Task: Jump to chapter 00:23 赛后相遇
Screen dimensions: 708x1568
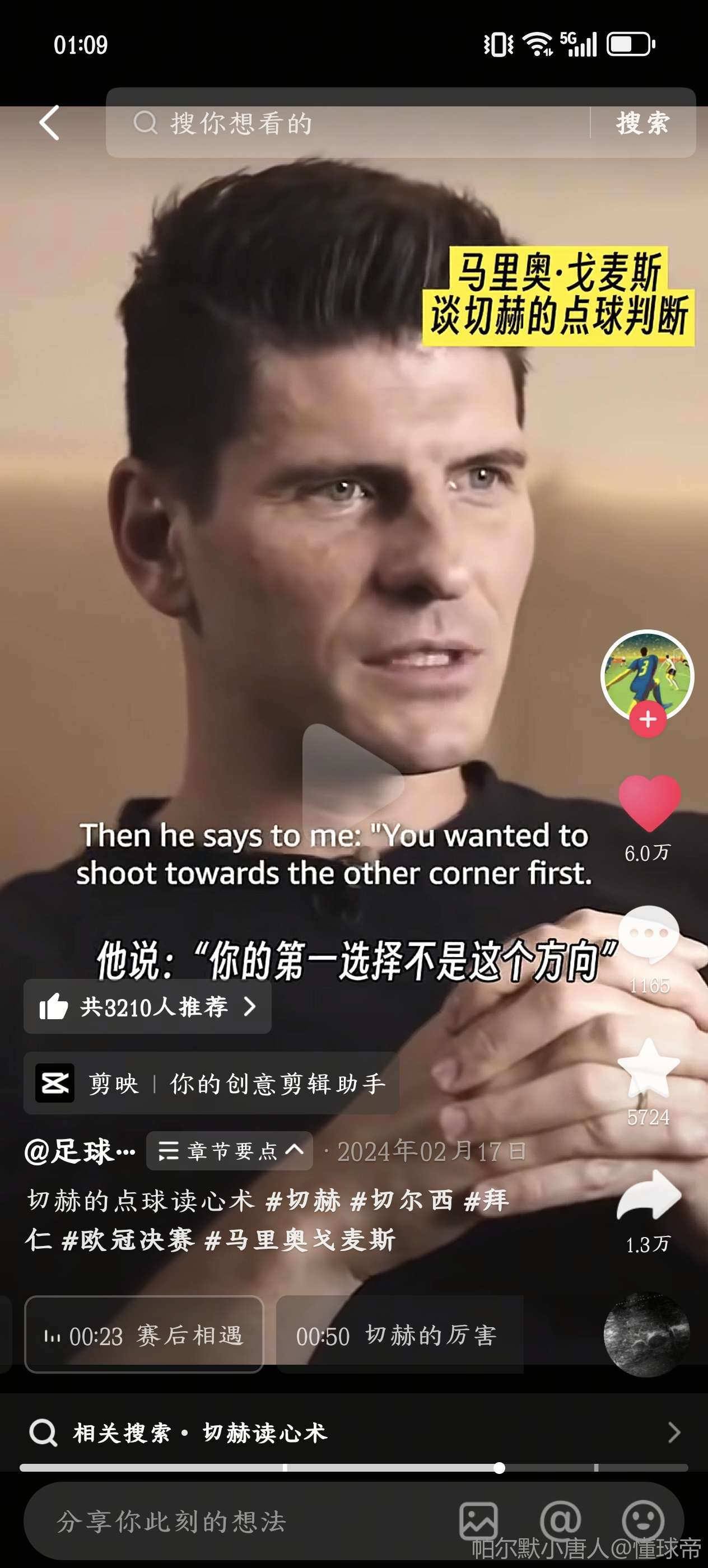Action: click(x=145, y=1336)
